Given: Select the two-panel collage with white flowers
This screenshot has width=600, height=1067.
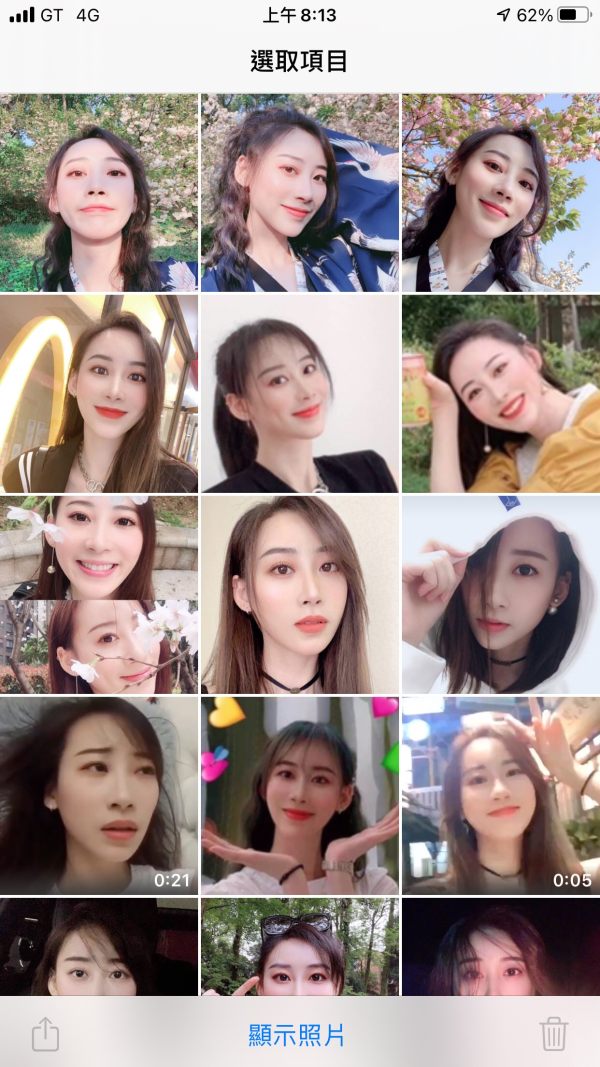Looking at the screenshot, I should 99,595.
